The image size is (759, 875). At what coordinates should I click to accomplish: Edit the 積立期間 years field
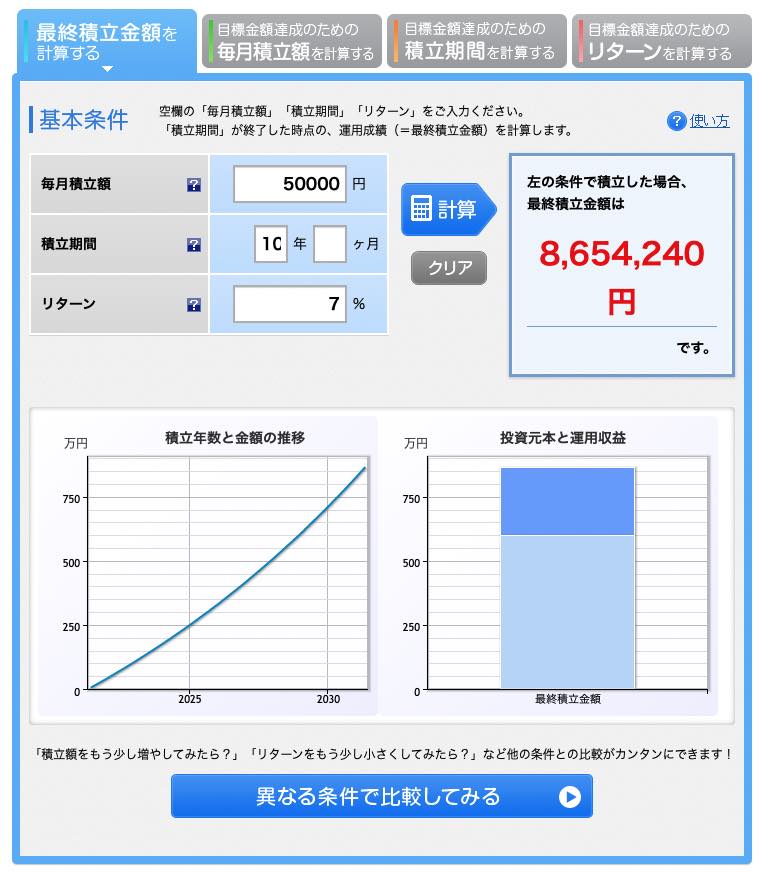[270, 244]
